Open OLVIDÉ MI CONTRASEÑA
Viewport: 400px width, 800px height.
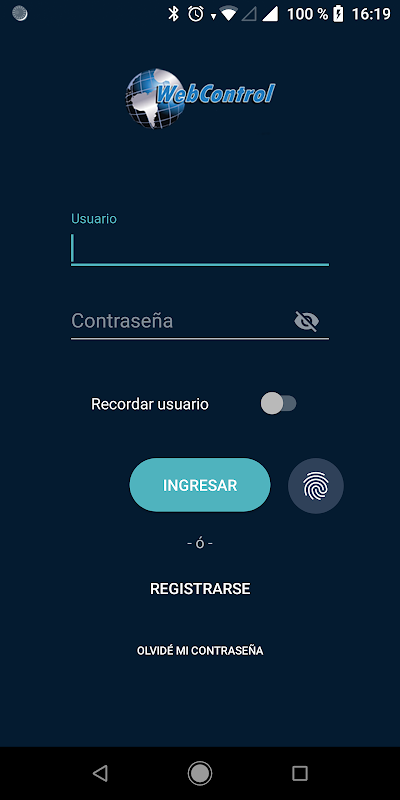click(200, 651)
